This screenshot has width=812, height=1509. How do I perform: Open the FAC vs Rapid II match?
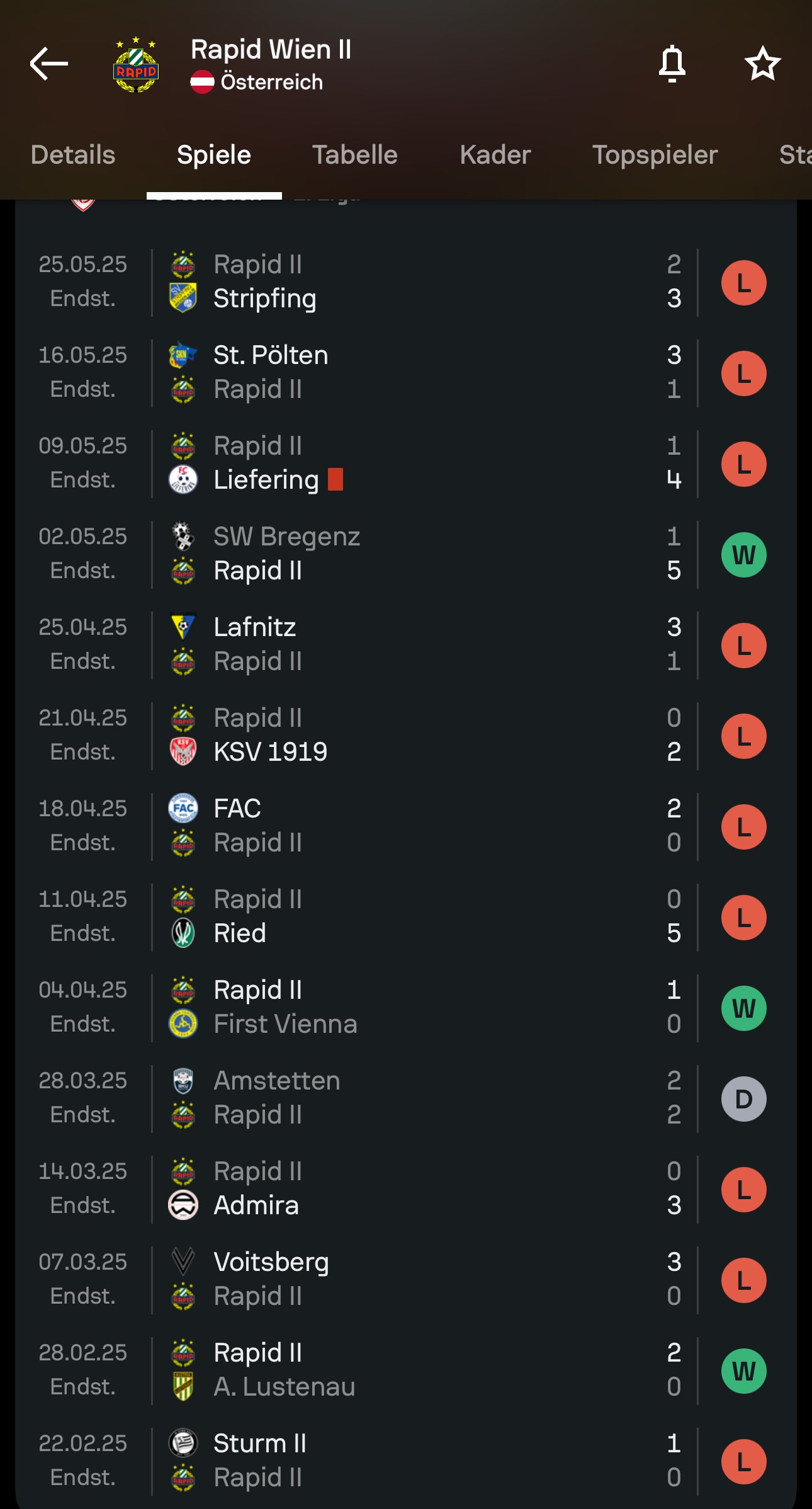pyautogui.click(x=406, y=826)
